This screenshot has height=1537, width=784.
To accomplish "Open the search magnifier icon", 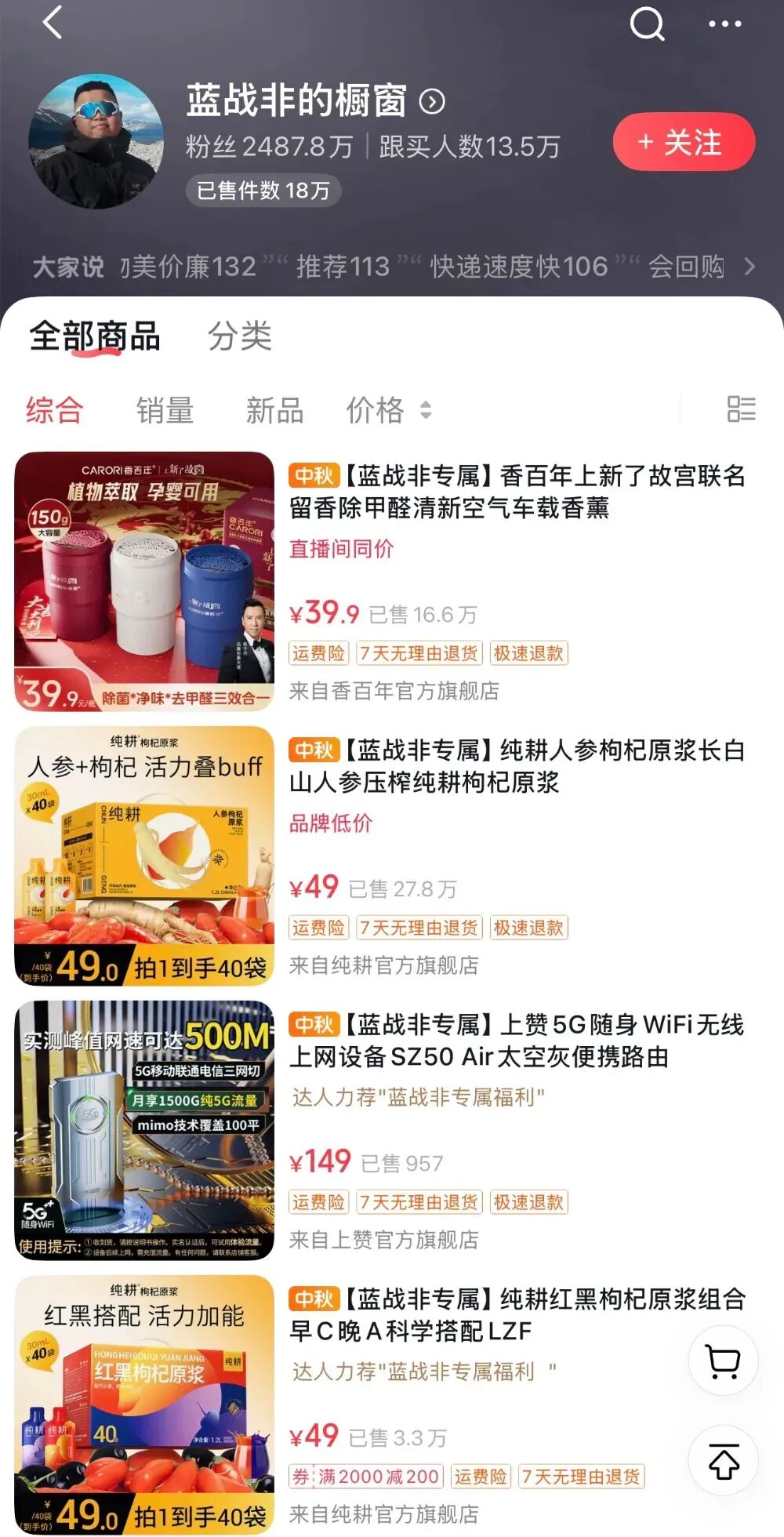I will (x=647, y=24).
